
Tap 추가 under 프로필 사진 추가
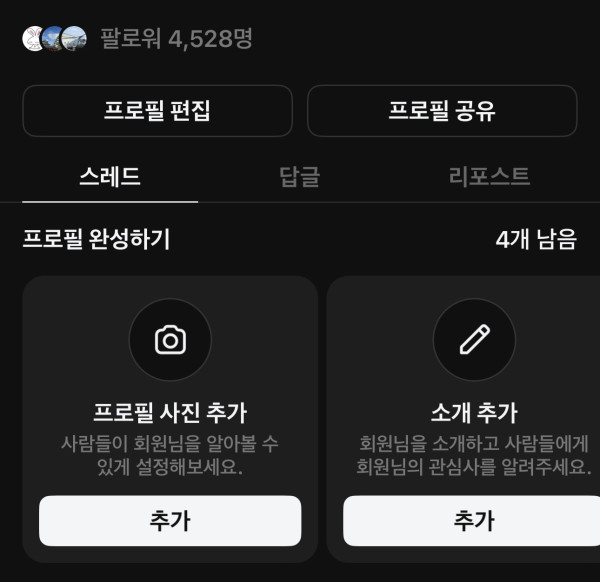click(x=170, y=521)
